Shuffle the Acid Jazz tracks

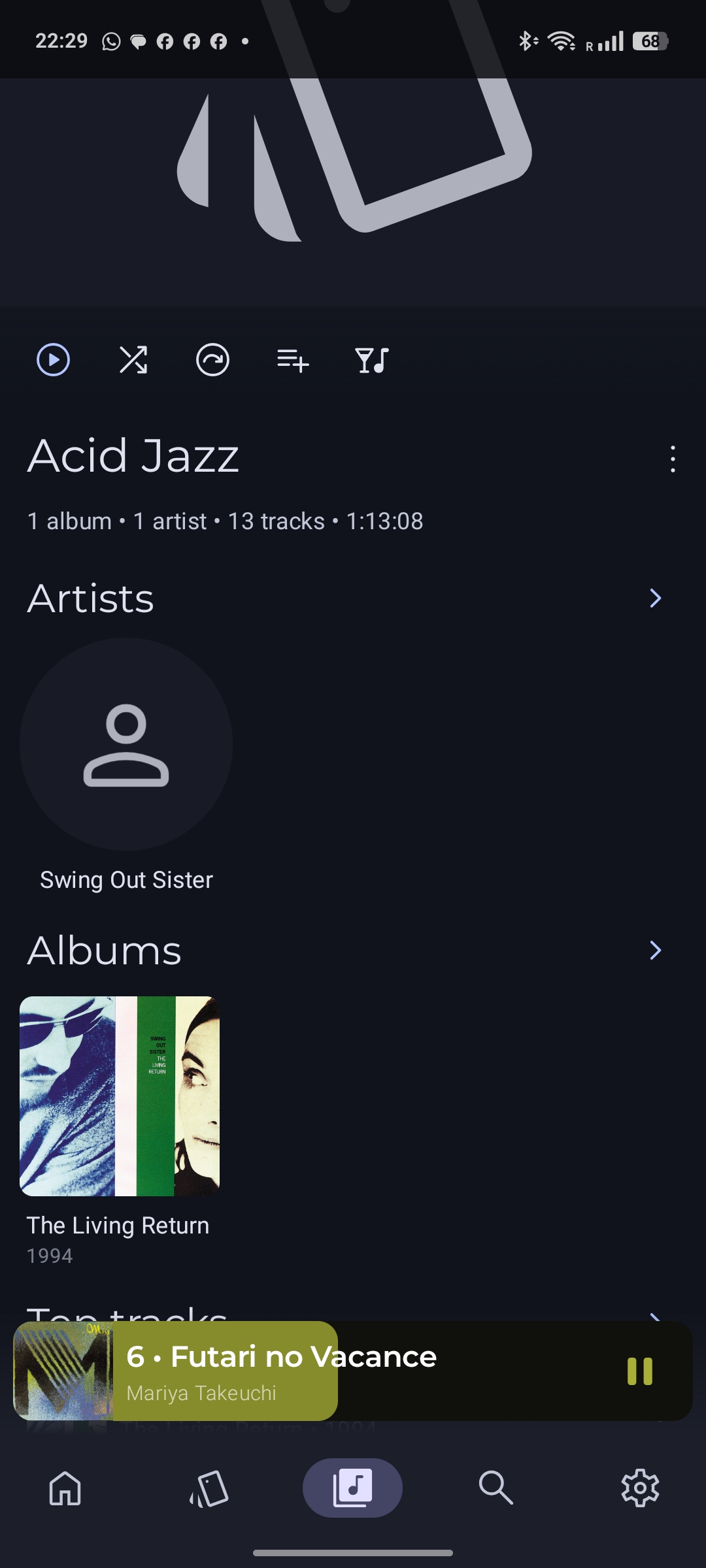pyautogui.click(x=133, y=360)
